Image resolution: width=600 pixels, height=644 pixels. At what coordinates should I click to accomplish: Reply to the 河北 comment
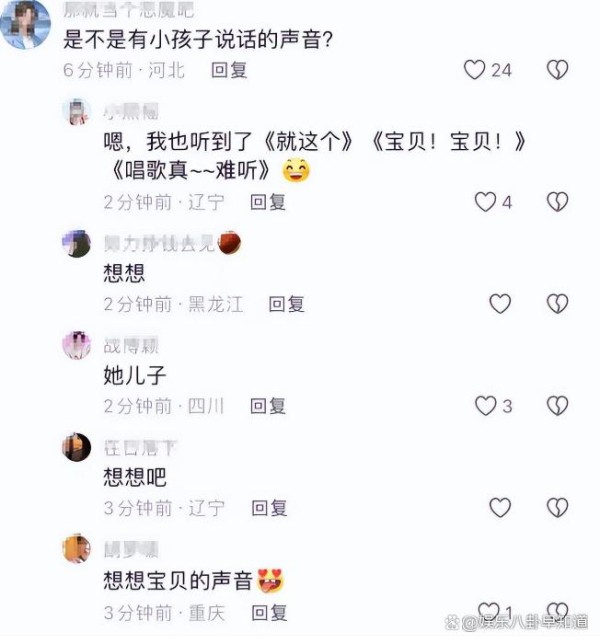pos(229,70)
